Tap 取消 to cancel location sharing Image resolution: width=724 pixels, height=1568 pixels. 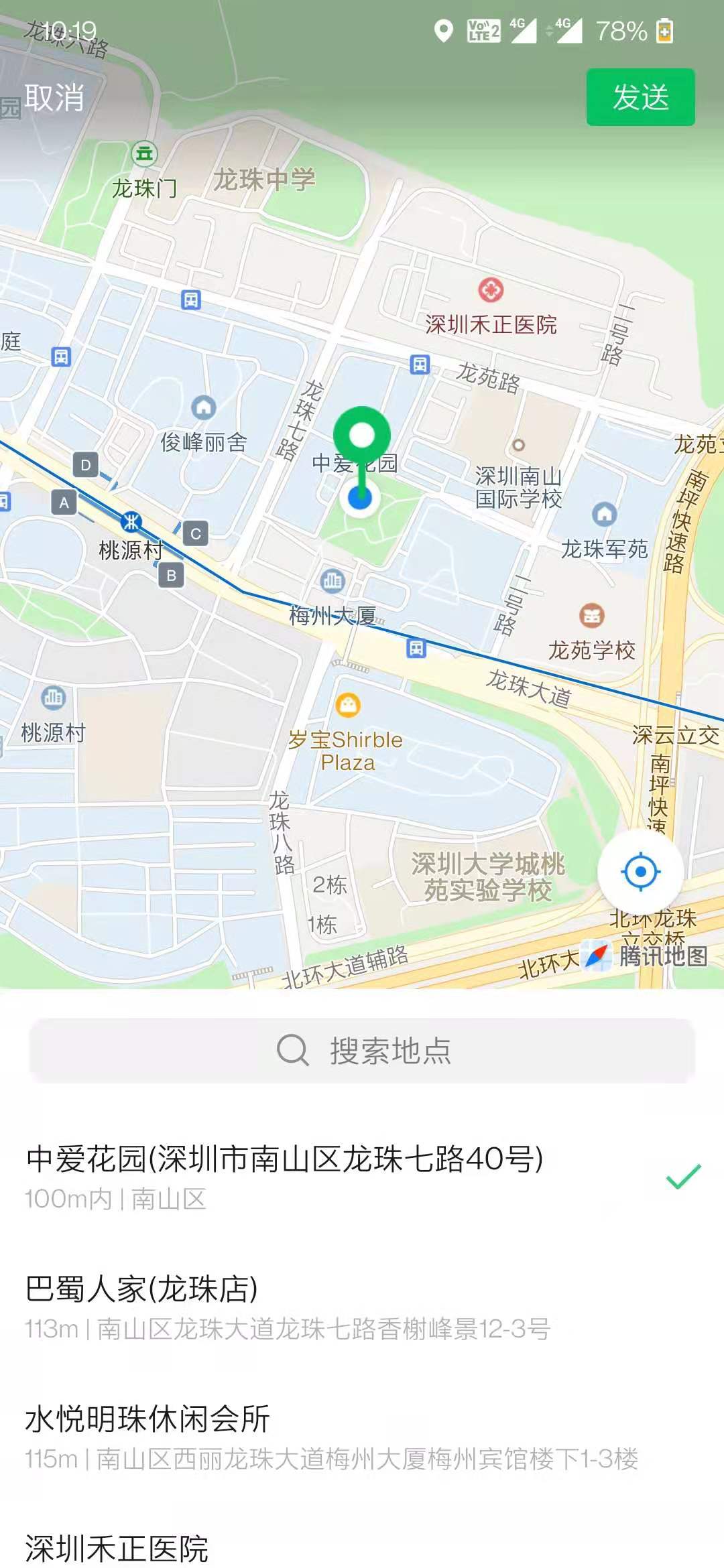[54, 98]
